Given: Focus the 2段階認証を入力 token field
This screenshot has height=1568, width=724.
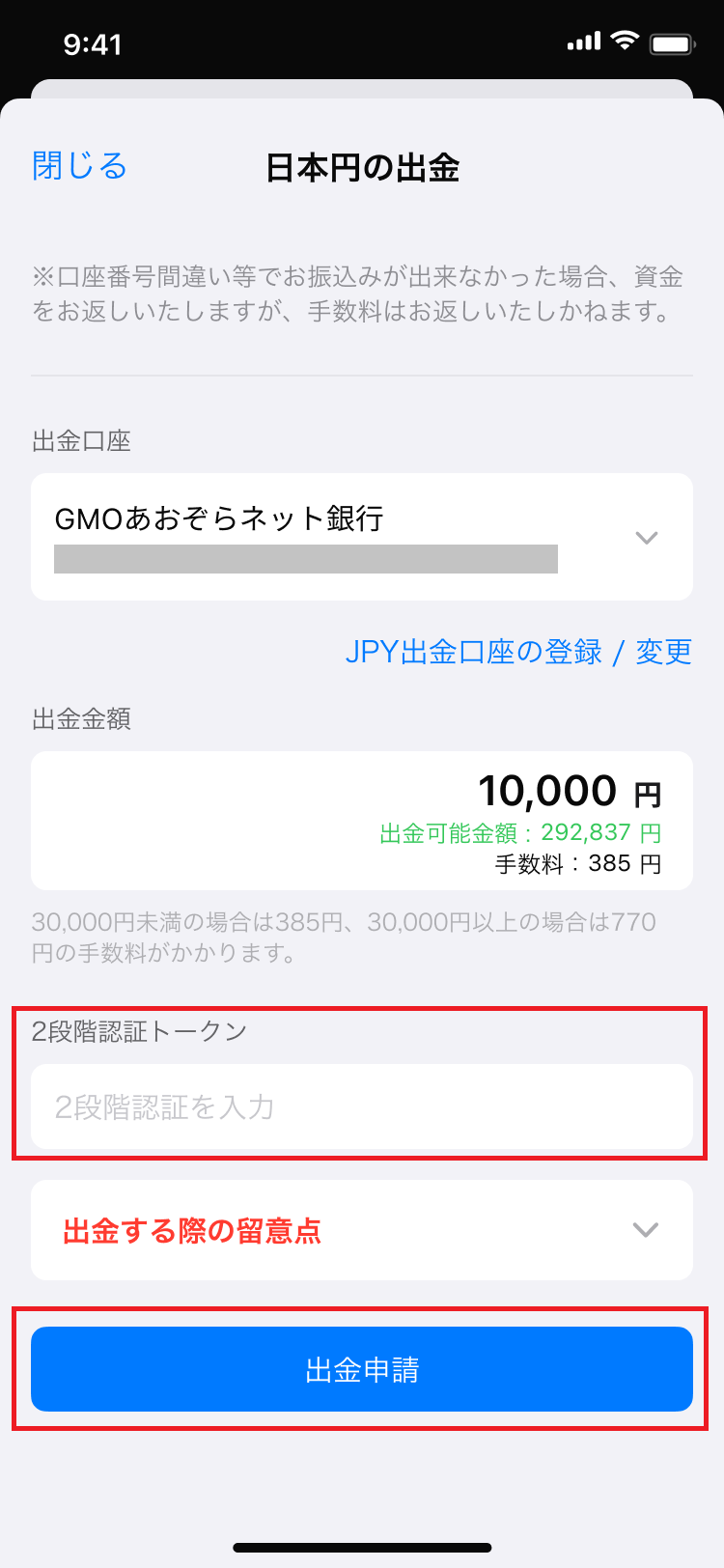Looking at the screenshot, I should tap(362, 1106).
